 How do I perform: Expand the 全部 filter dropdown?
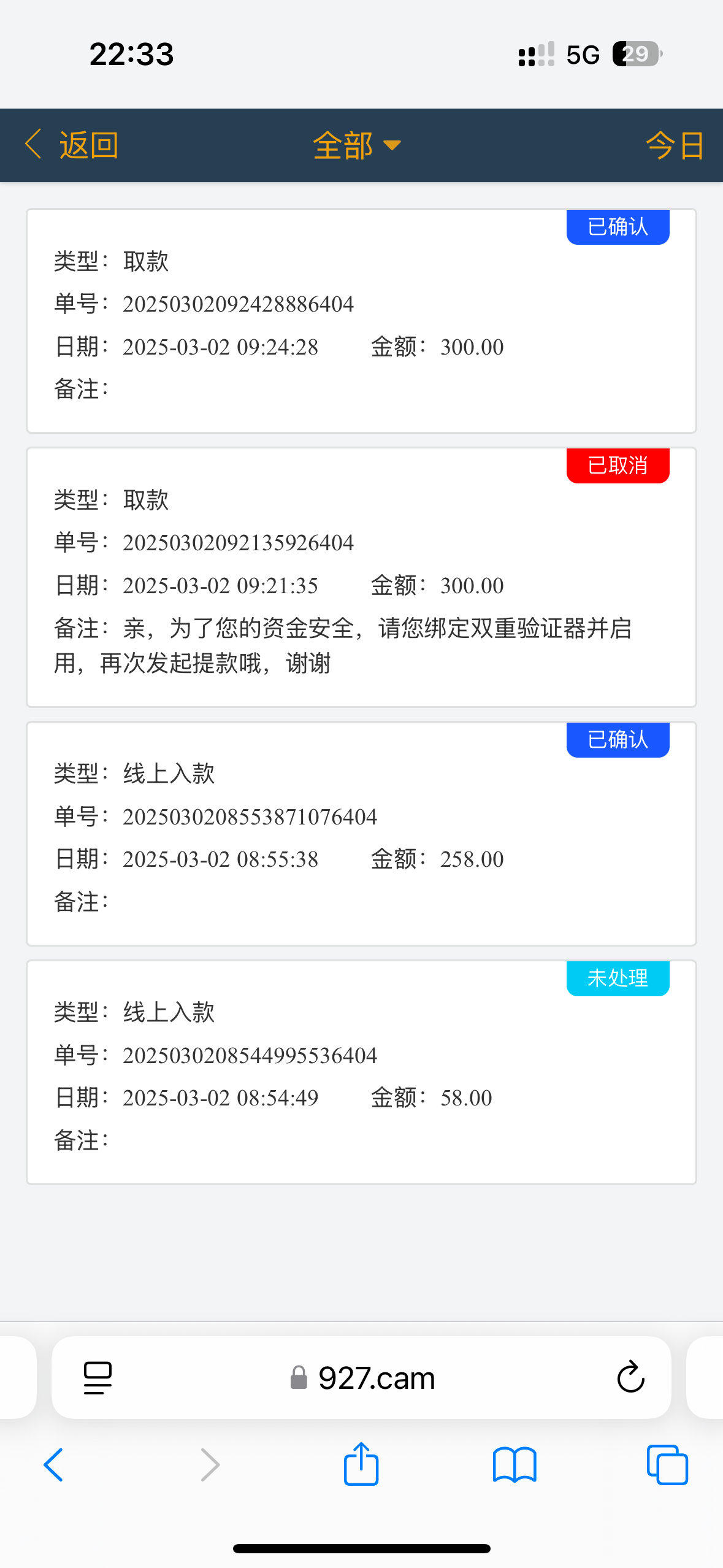357,145
